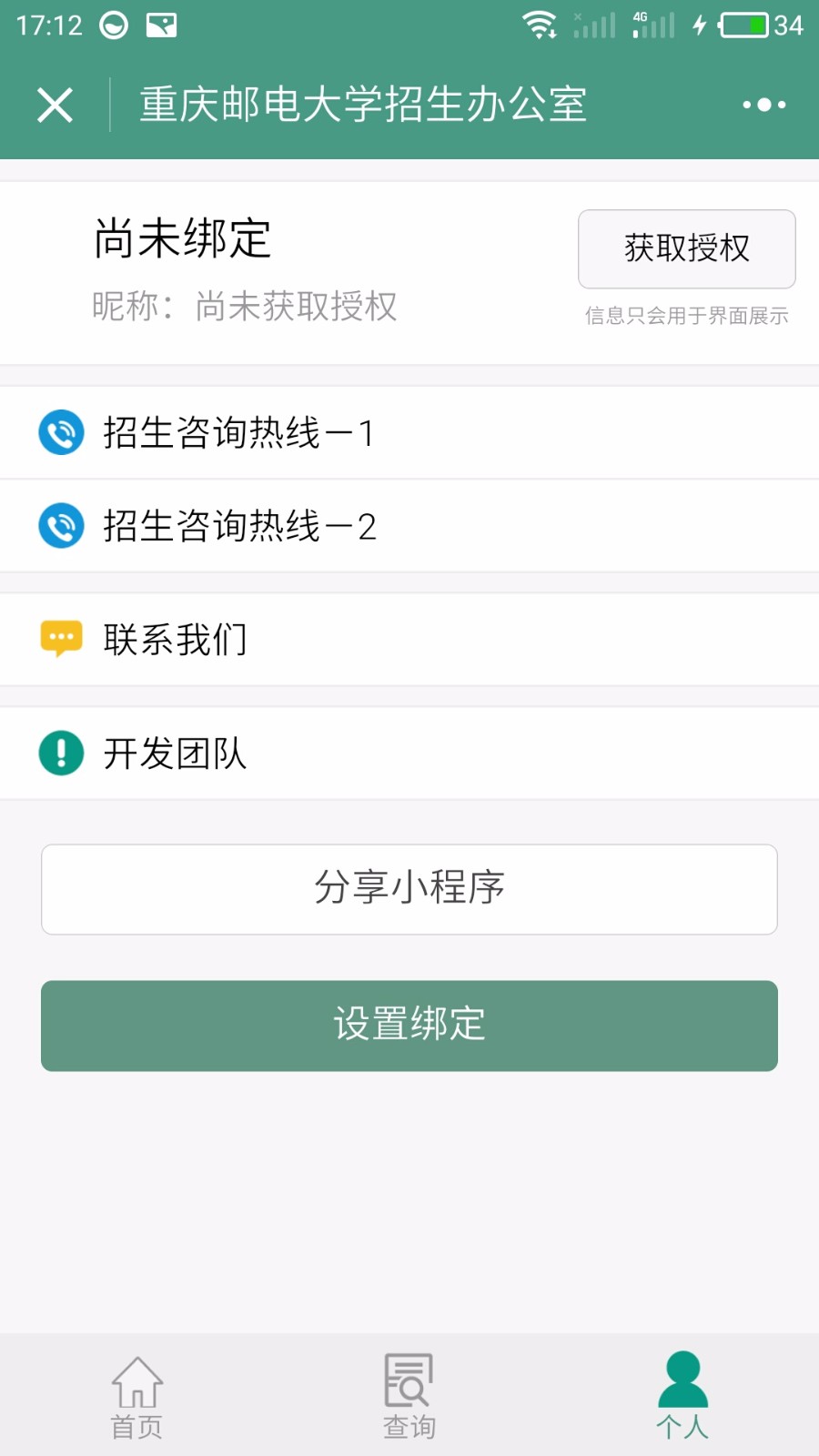
Task: Call 招生咨询热线一2
Action: (x=409, y=526)
